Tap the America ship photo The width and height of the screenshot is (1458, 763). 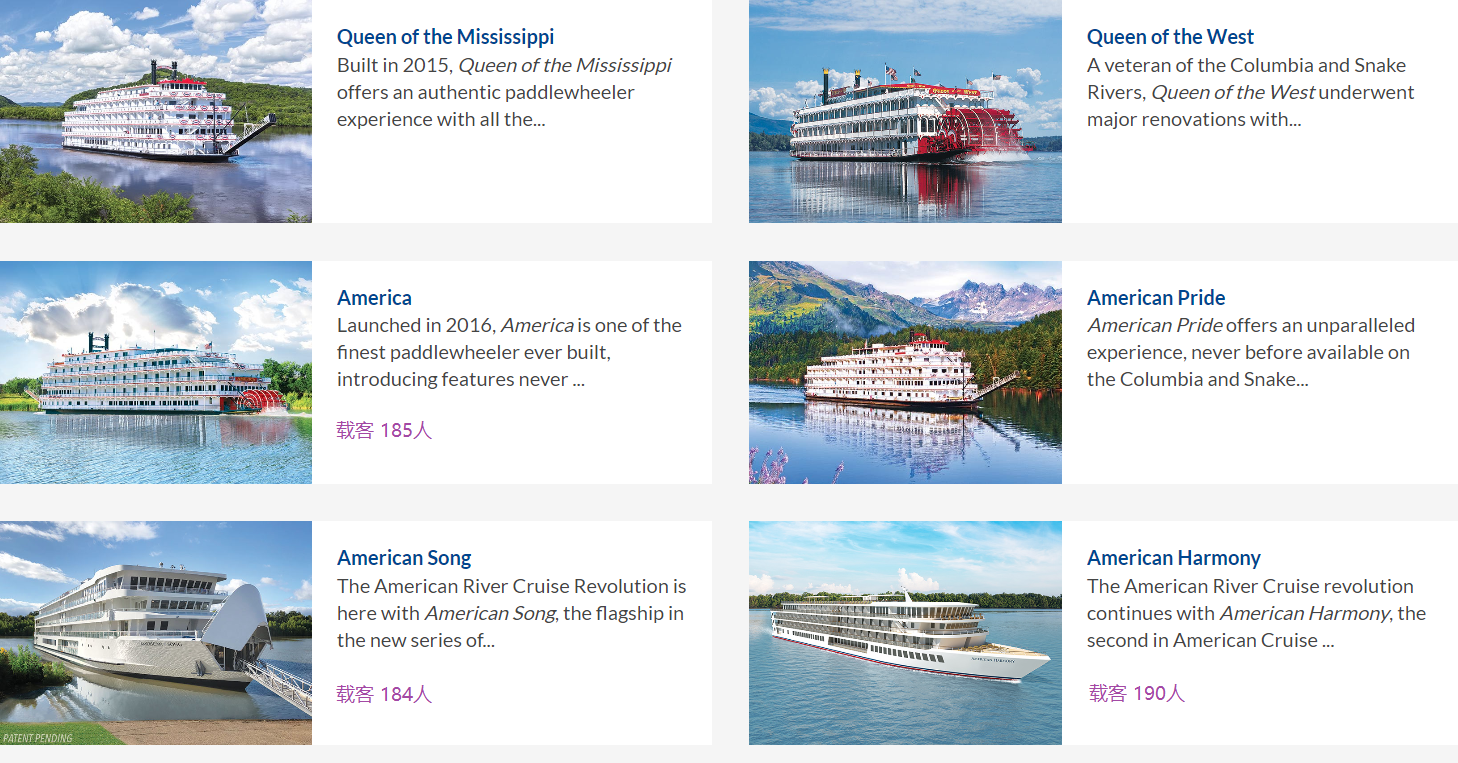click(156, 372)
